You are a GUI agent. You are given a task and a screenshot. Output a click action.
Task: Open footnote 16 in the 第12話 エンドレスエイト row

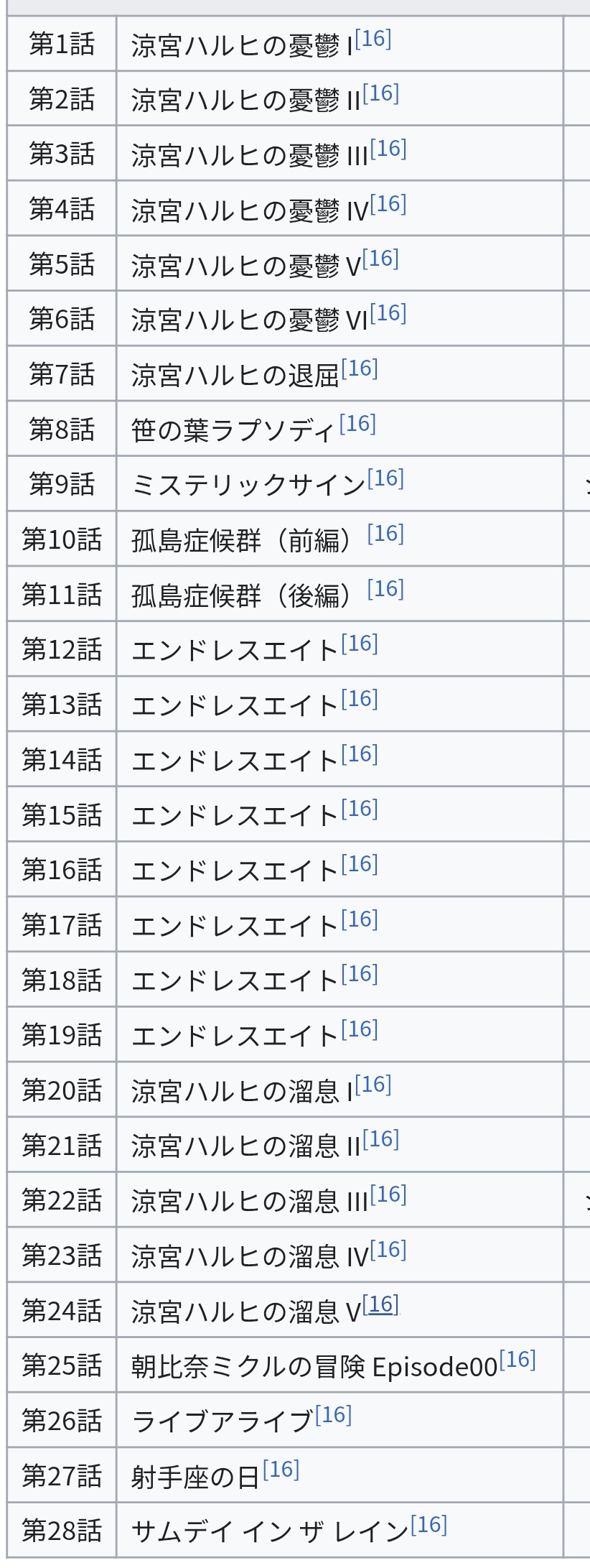point(360,644)
